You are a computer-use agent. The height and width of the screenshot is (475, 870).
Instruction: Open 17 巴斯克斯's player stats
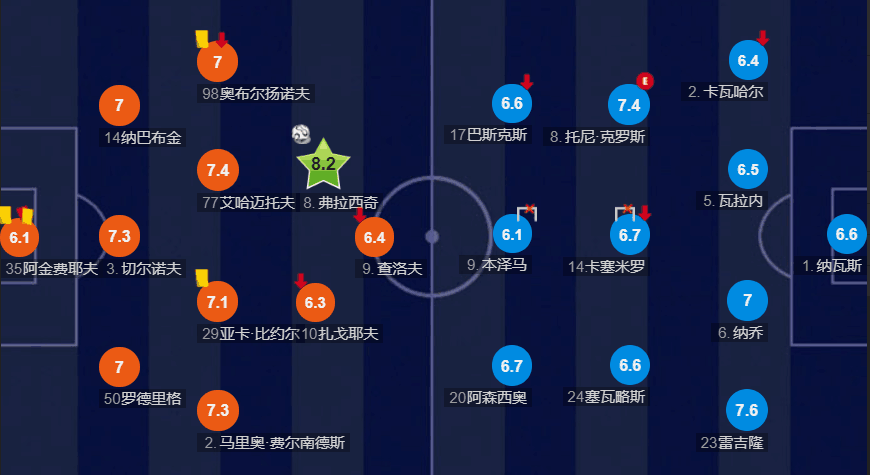click(x=512, y=104)
